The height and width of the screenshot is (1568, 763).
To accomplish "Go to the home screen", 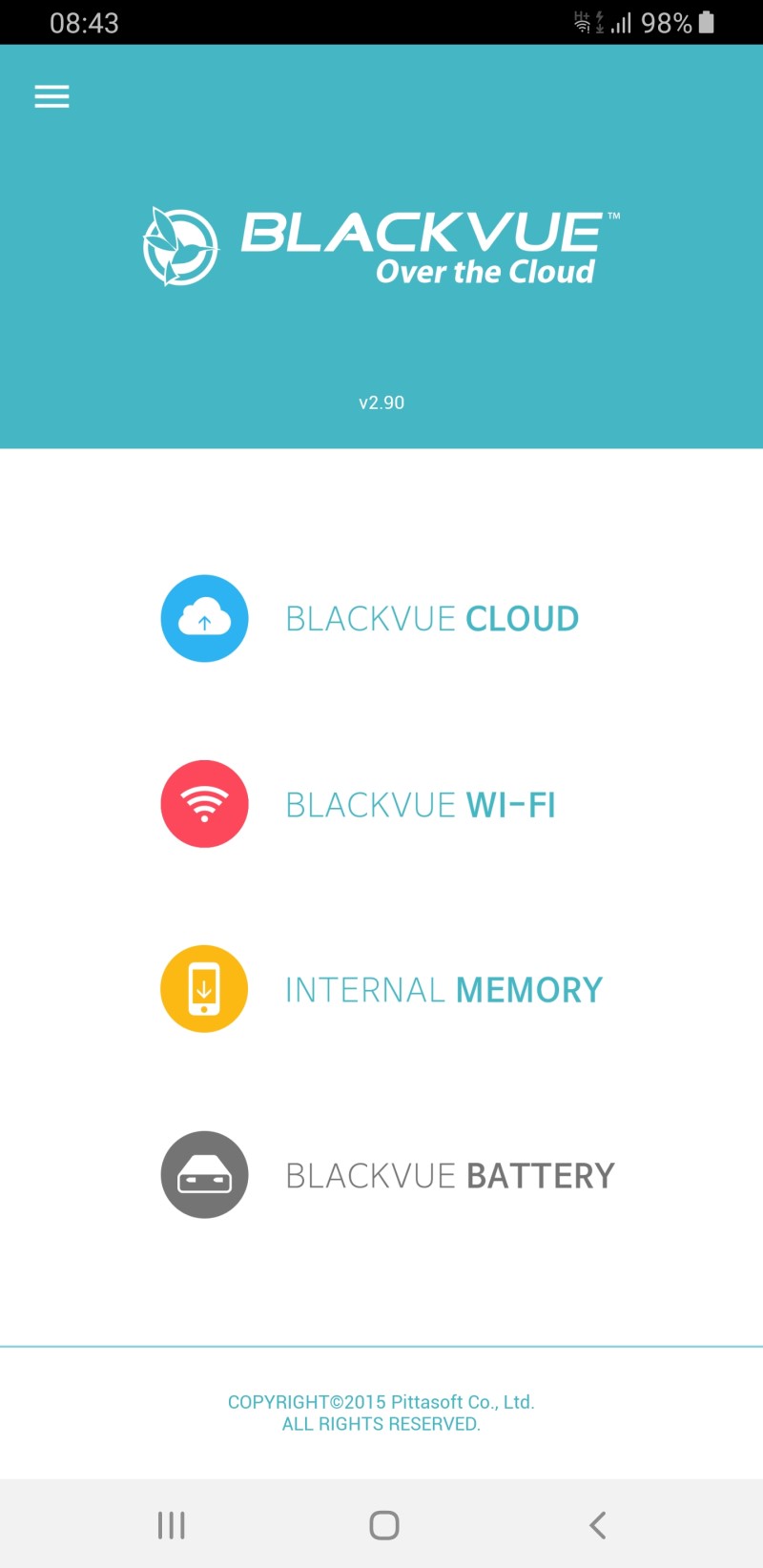I will point(383,1525).
